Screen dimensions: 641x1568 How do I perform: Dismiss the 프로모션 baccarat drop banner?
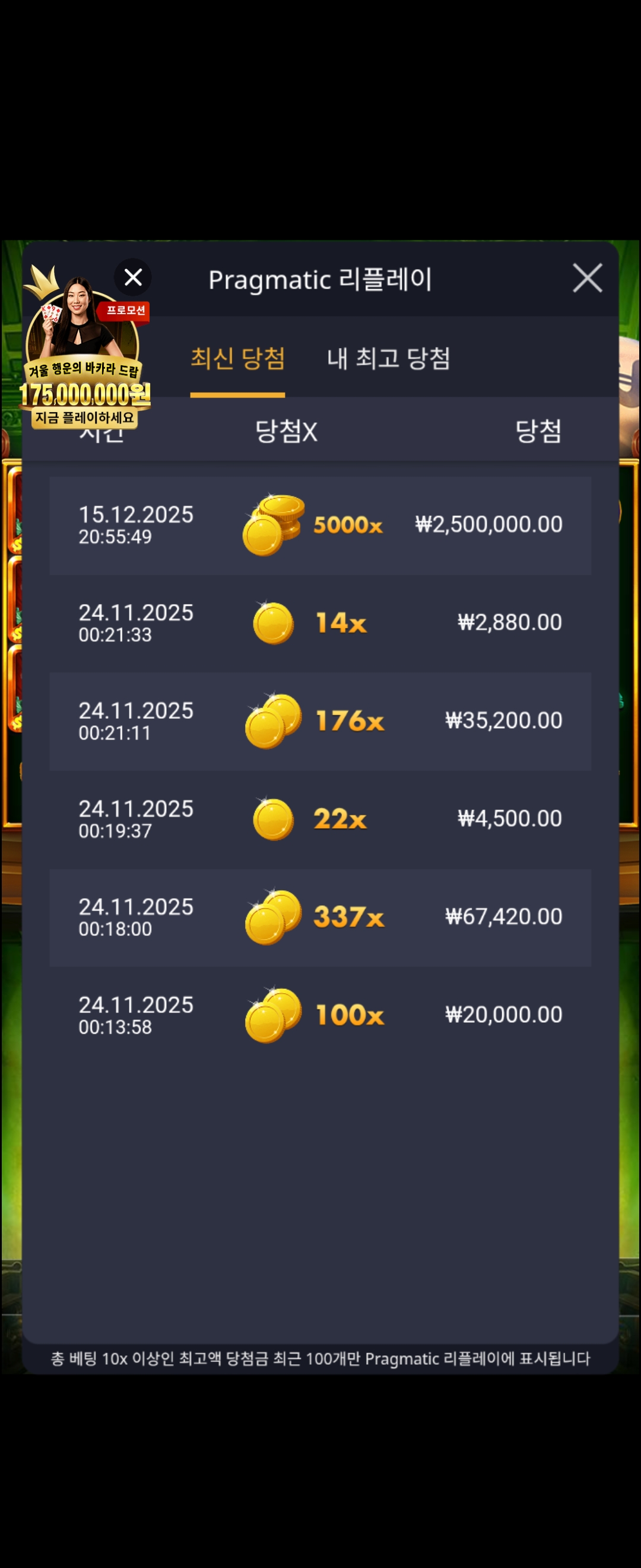click(x=133, y=277)
